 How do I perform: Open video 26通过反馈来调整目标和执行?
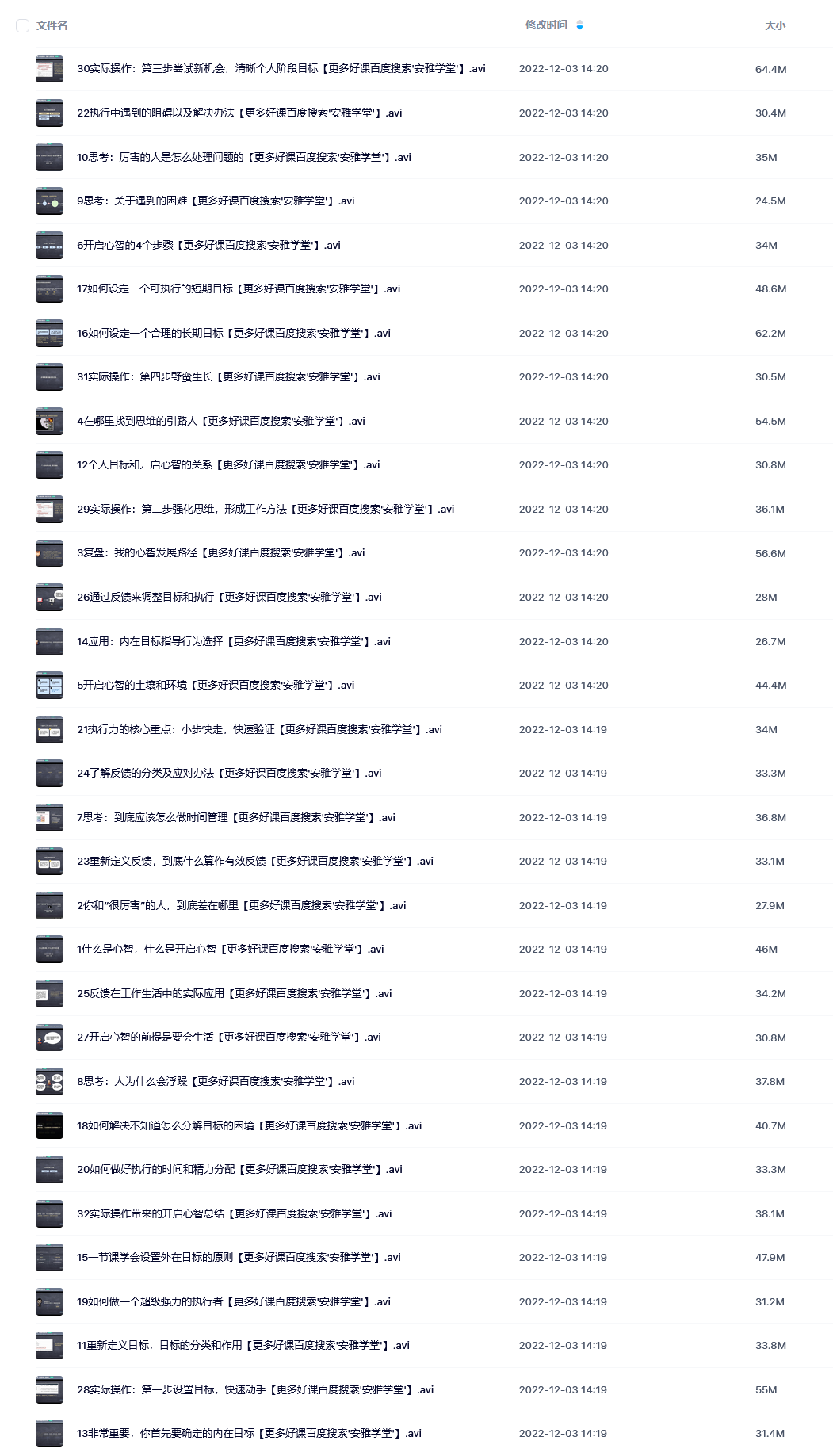[229, 598]
